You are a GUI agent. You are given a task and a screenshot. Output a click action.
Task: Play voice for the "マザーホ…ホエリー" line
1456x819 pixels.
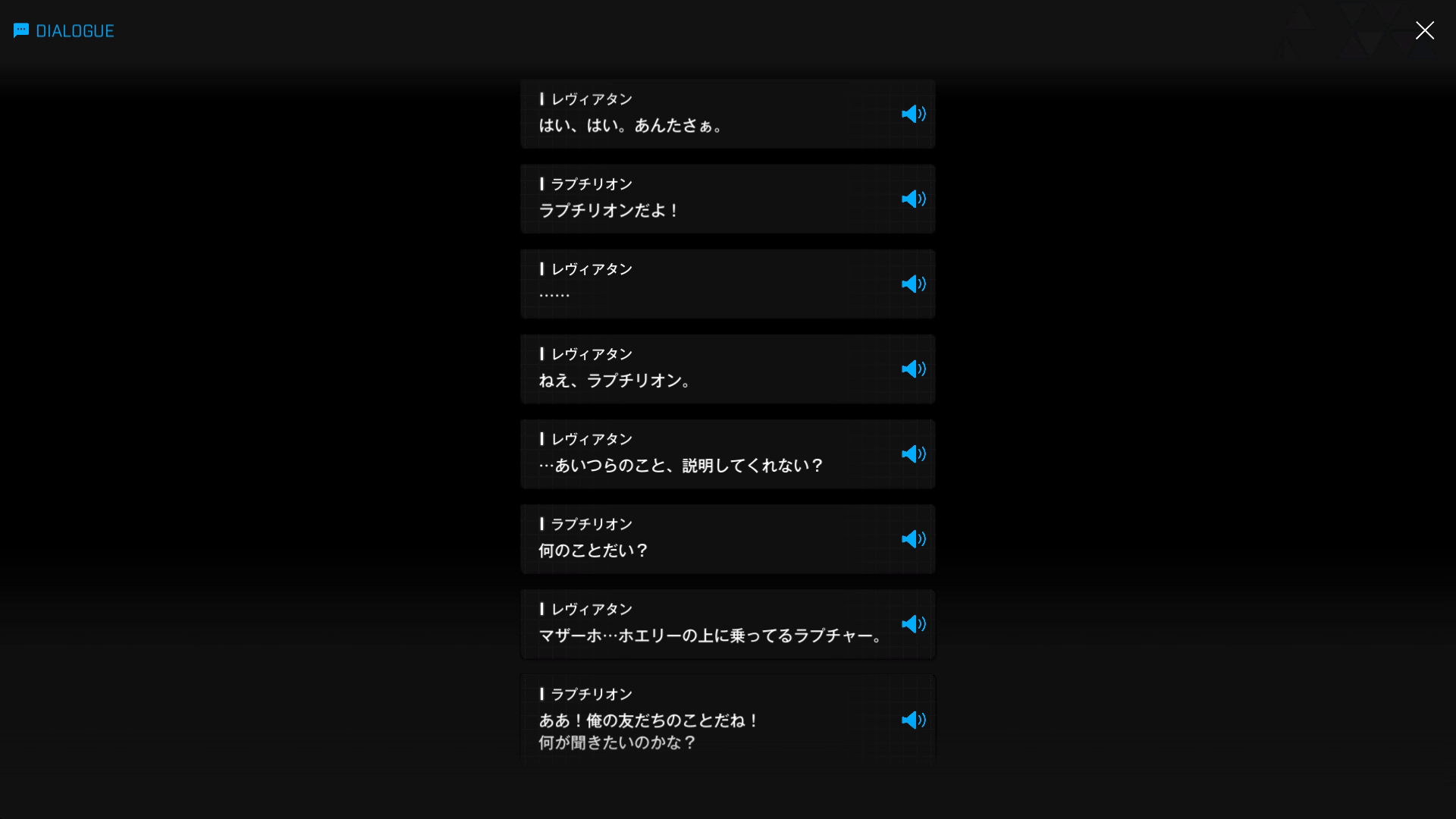pyautogui.click(x=913, y=623)
